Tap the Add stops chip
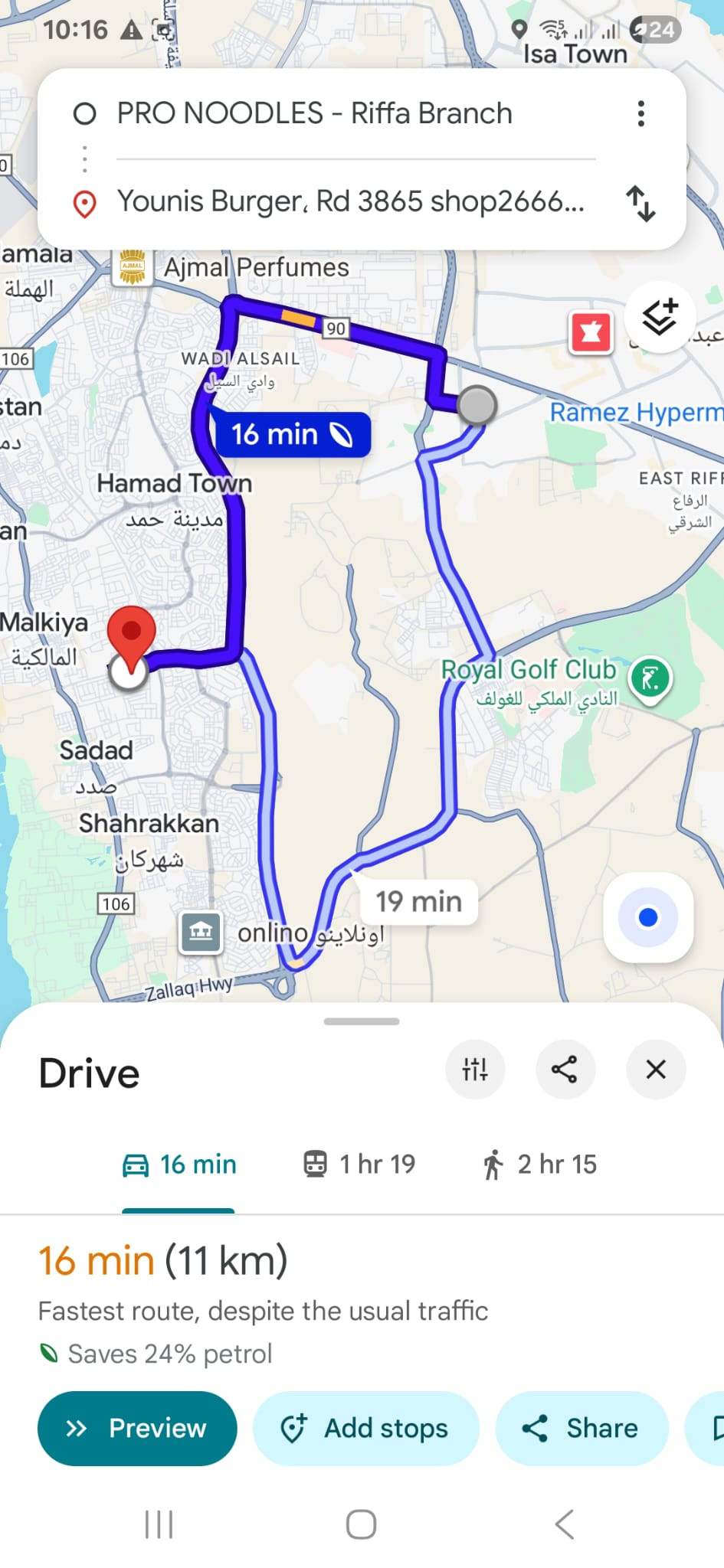The width and height of the screenshot is (724, 1568). (x=365, y=1429)
